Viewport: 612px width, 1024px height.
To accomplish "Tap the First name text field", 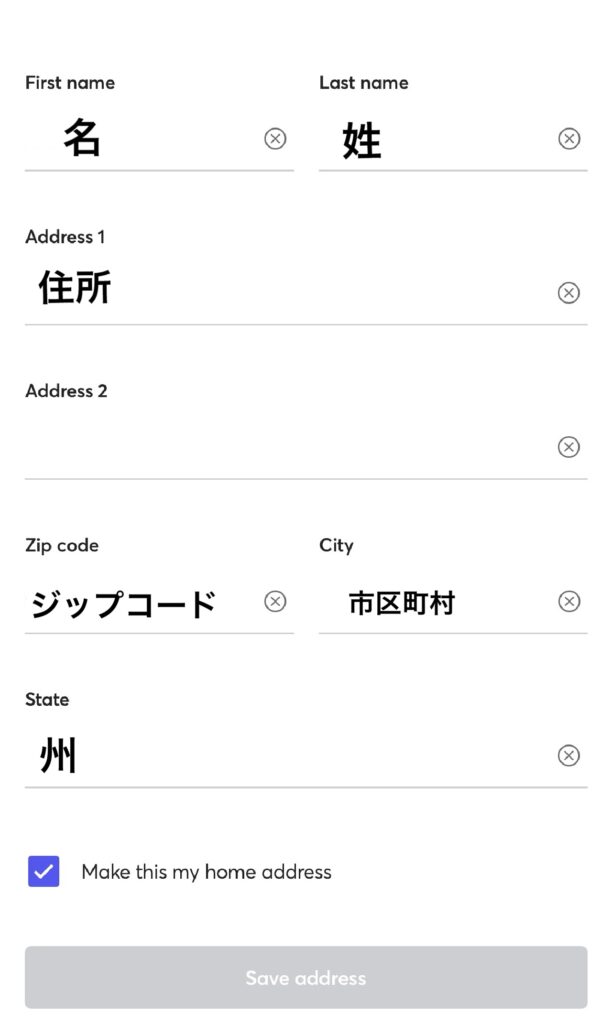I will (x=140, y=139).
